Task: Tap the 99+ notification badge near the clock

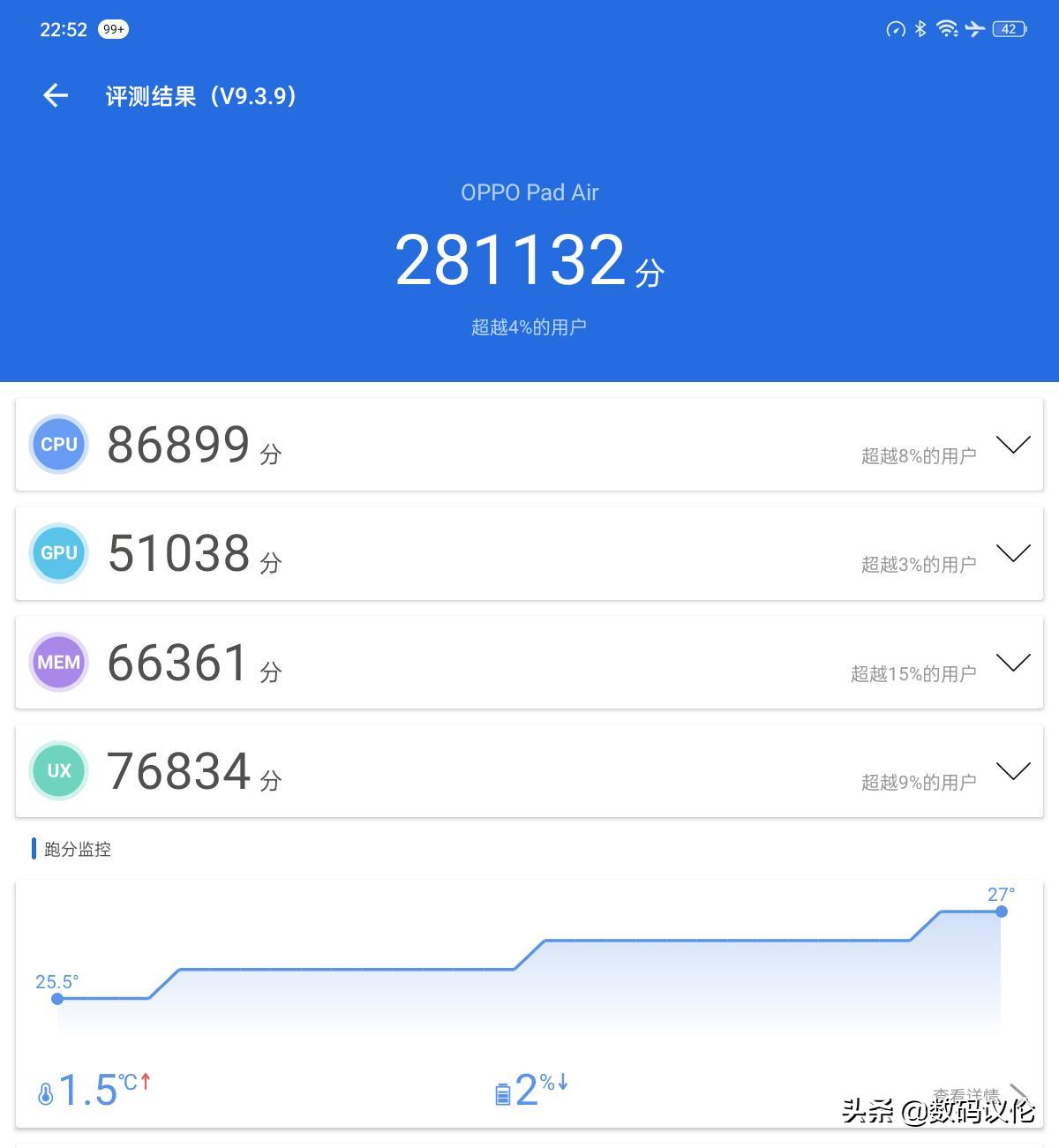Action: click(x=113, y=29)
